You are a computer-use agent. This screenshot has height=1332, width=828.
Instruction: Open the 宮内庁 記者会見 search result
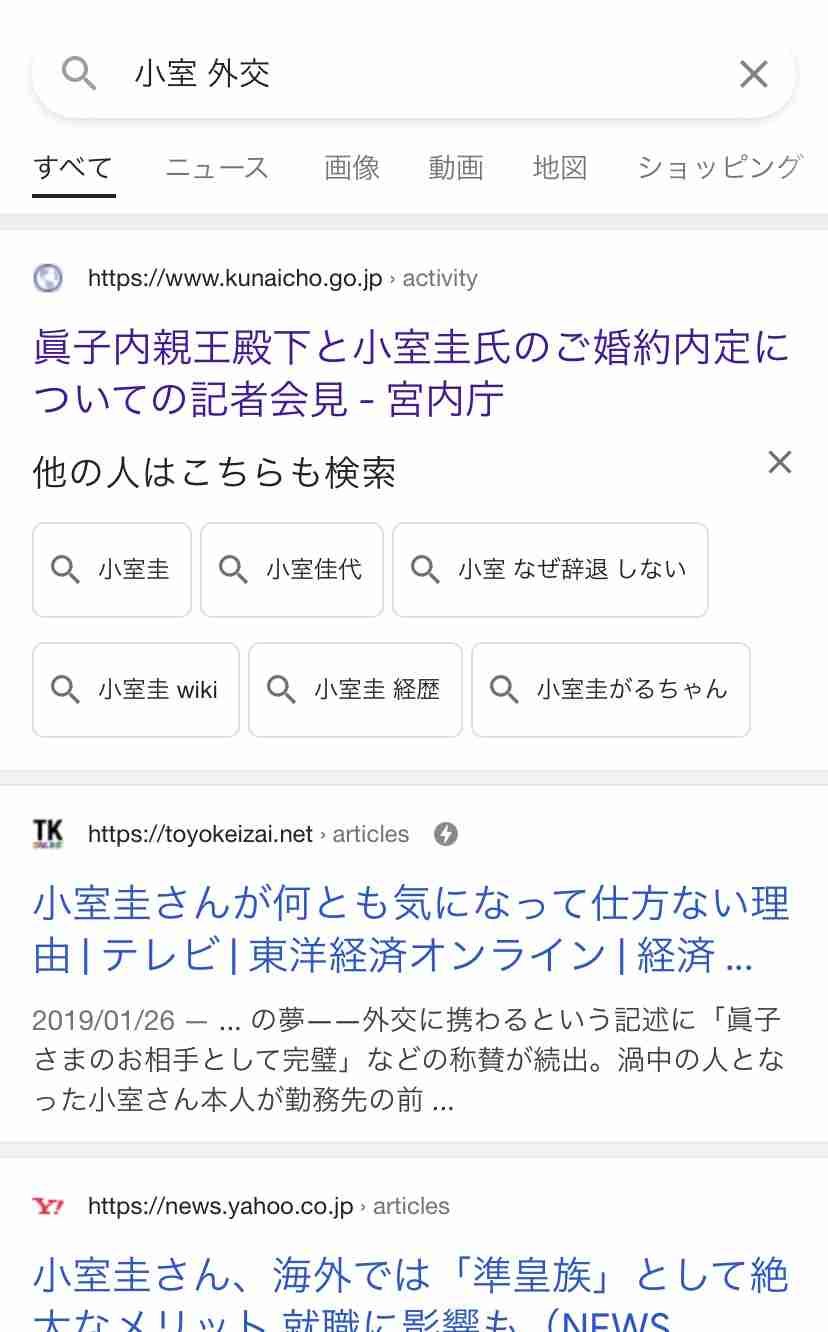410,373
